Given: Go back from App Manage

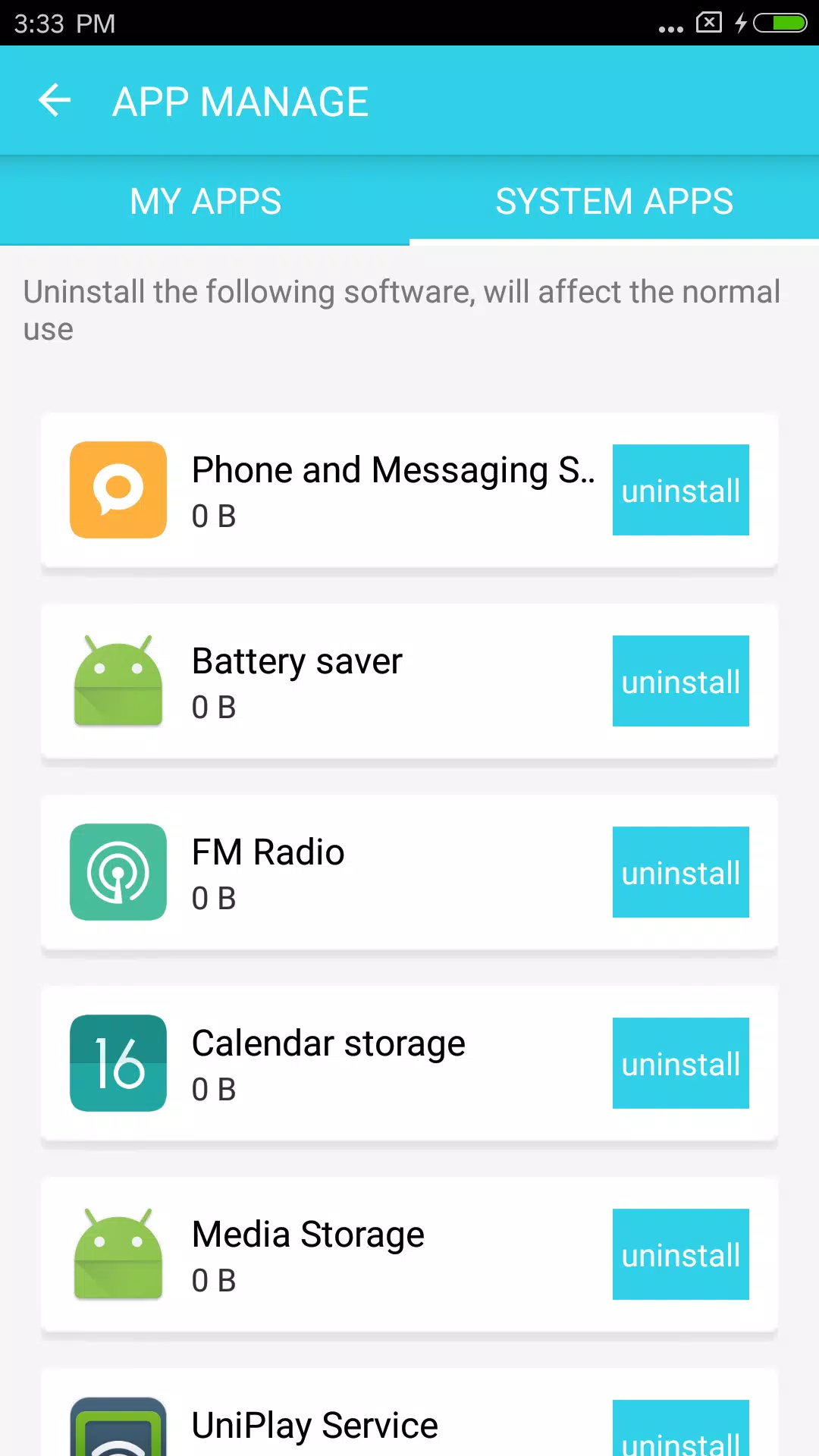Looking at the screenshot, I should pyautogui.click(x=55, y=101).
